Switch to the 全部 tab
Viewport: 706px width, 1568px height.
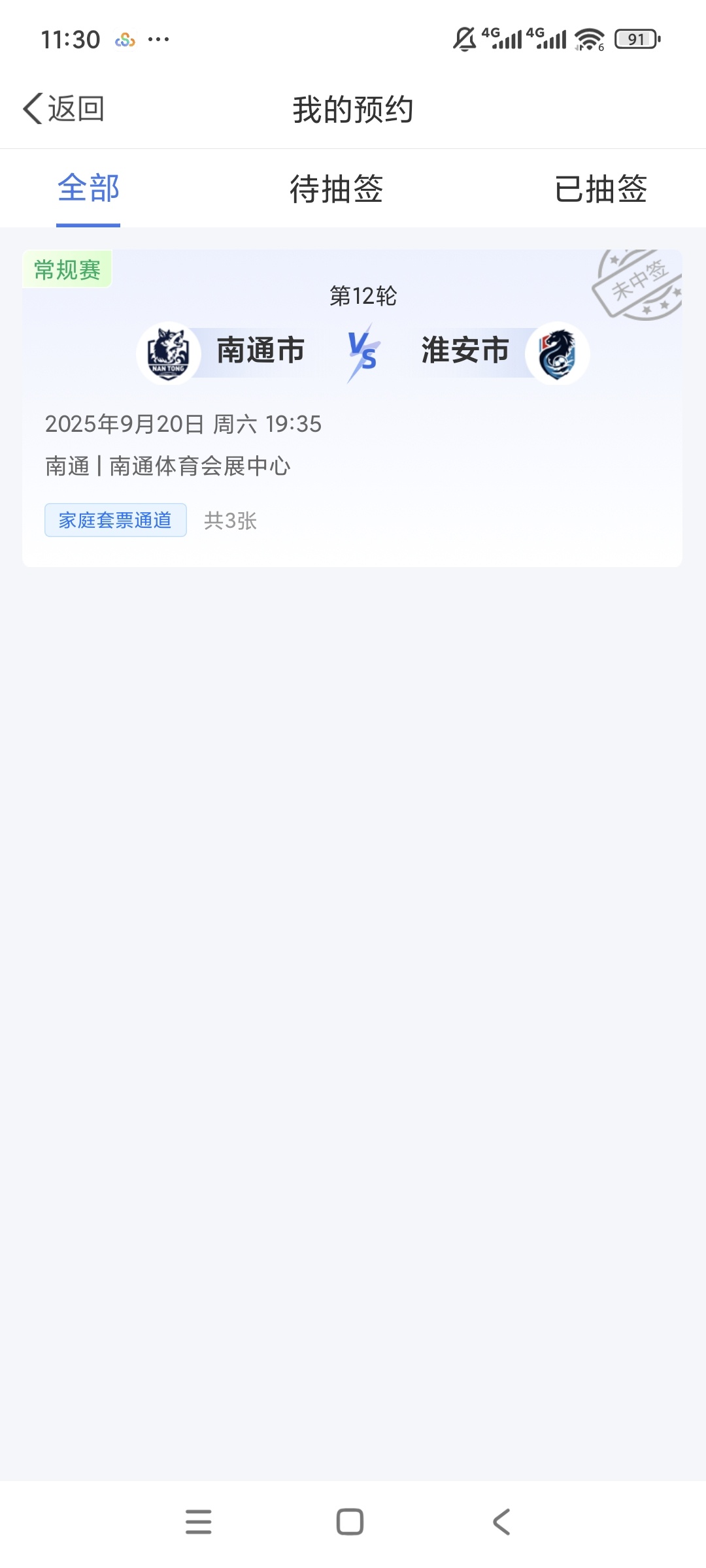coord(88,189)
